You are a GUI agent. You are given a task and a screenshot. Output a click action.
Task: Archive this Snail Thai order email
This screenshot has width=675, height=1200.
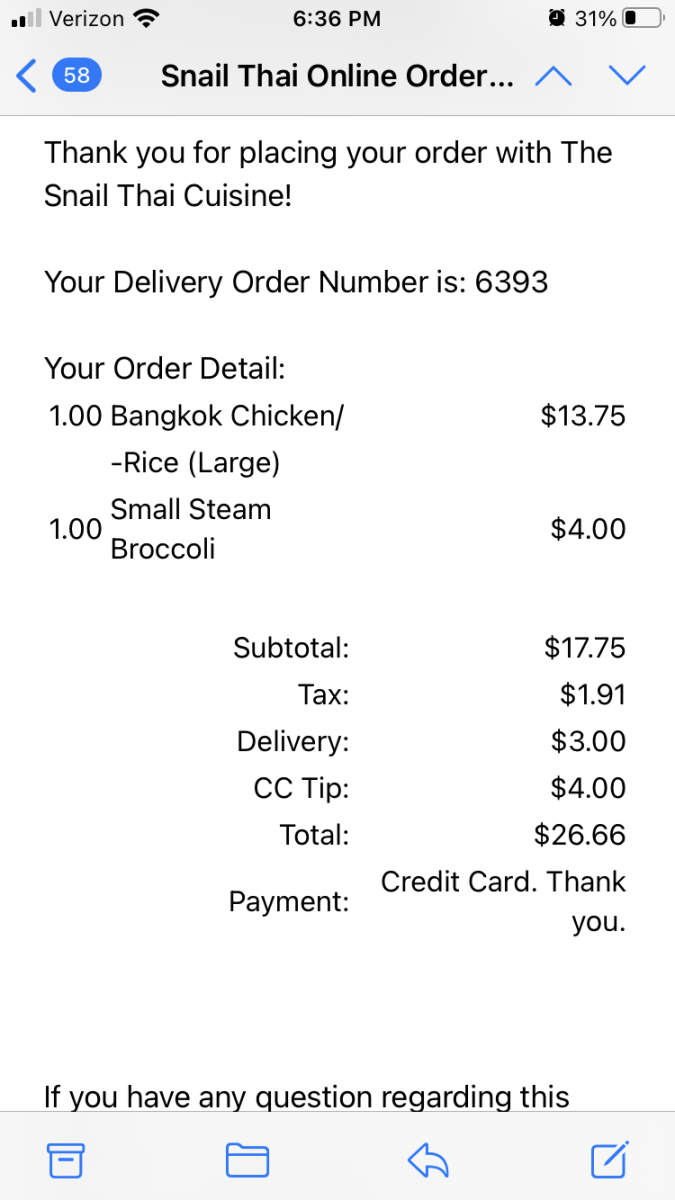coord(66,1160)
